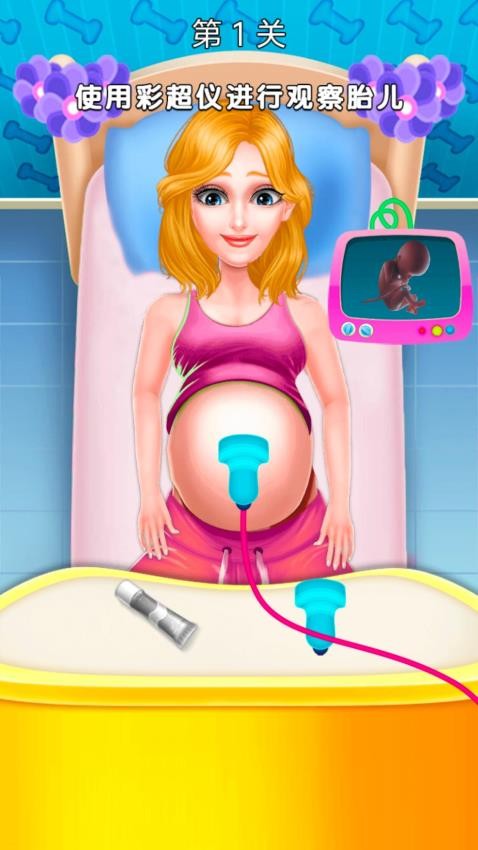Select the ultrasound probe on the tray

[x=318, y=614]
